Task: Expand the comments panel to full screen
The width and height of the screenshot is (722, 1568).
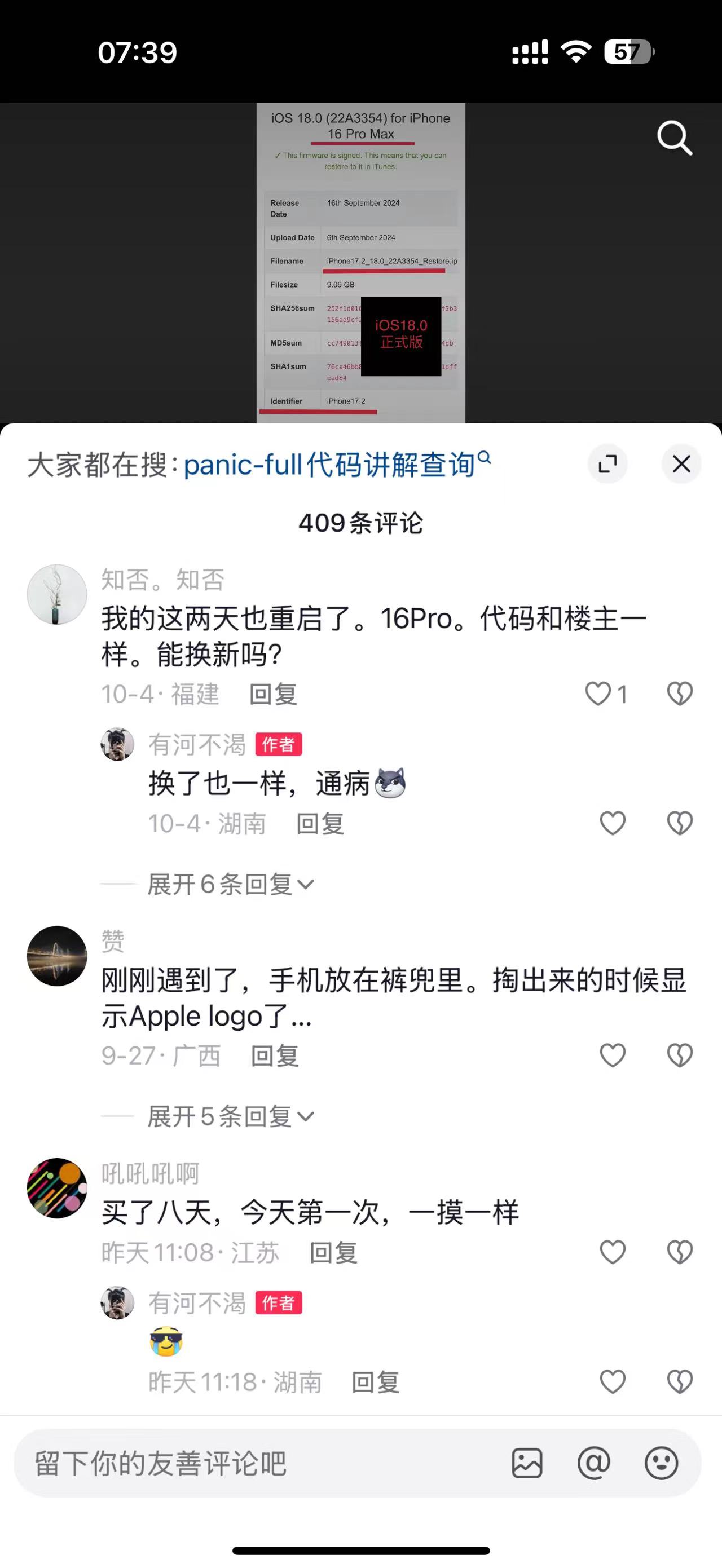Action: [x=607, y=464]
